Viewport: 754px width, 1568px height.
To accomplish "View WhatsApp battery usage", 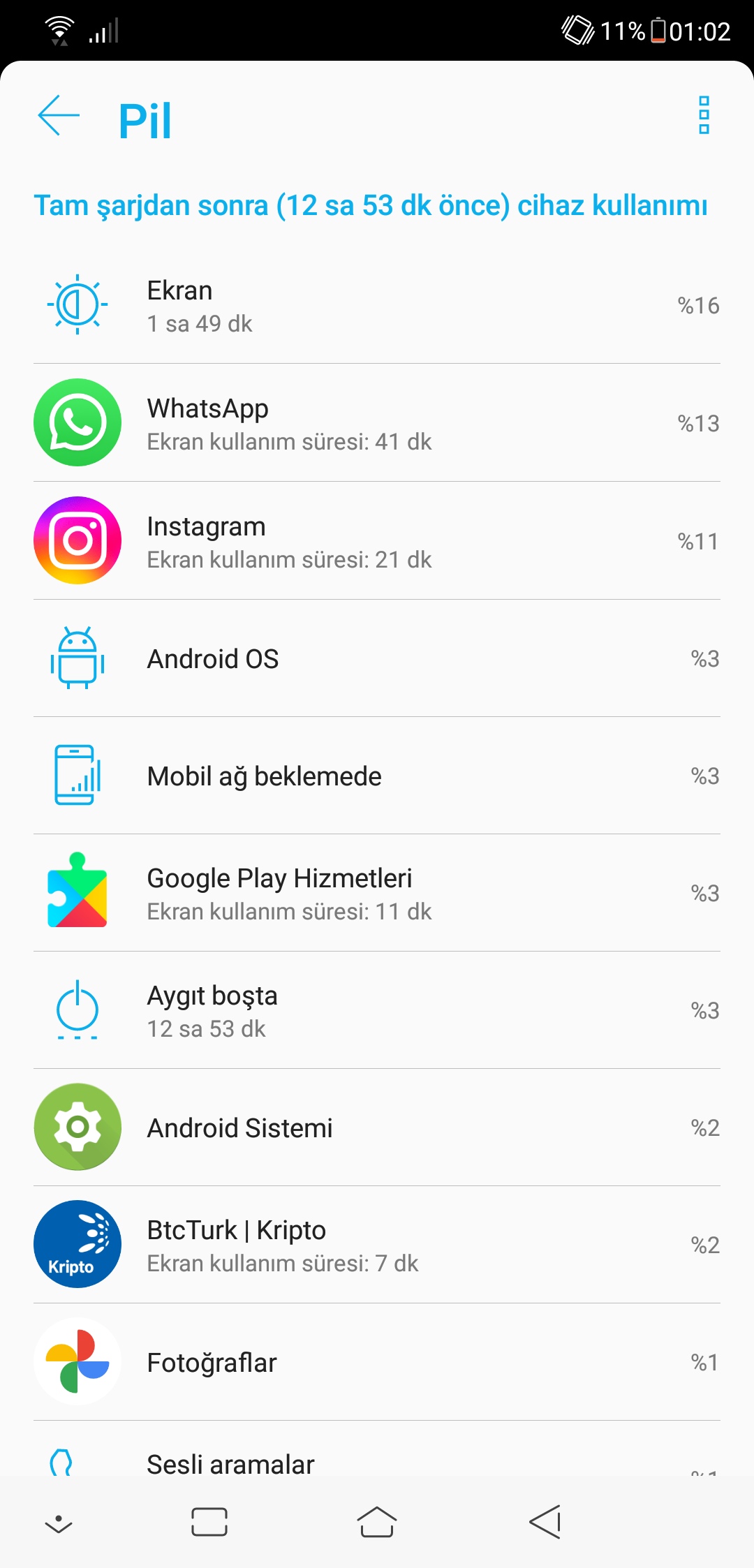I will click(377, 423).
